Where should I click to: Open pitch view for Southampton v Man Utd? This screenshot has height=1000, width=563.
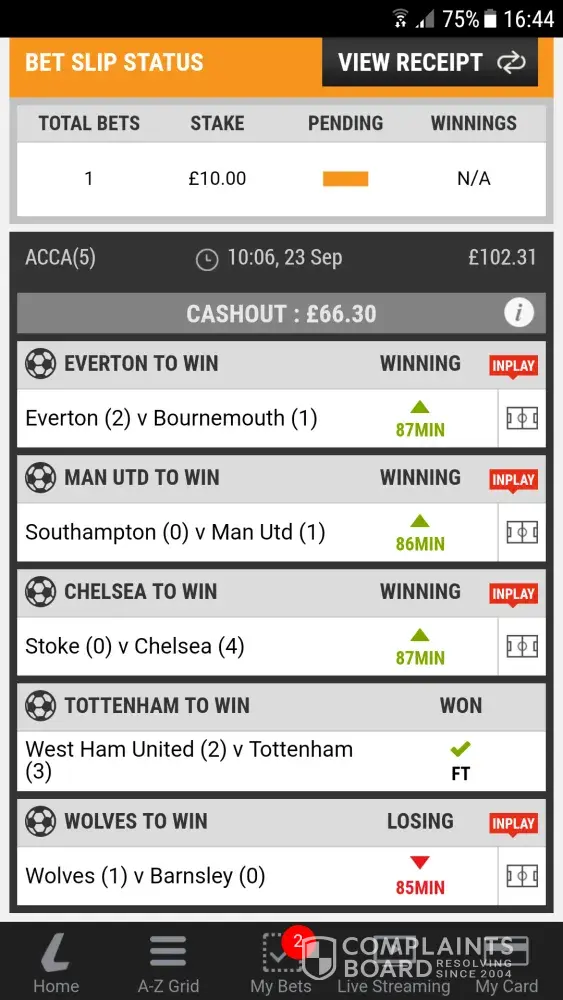[522, 533]
